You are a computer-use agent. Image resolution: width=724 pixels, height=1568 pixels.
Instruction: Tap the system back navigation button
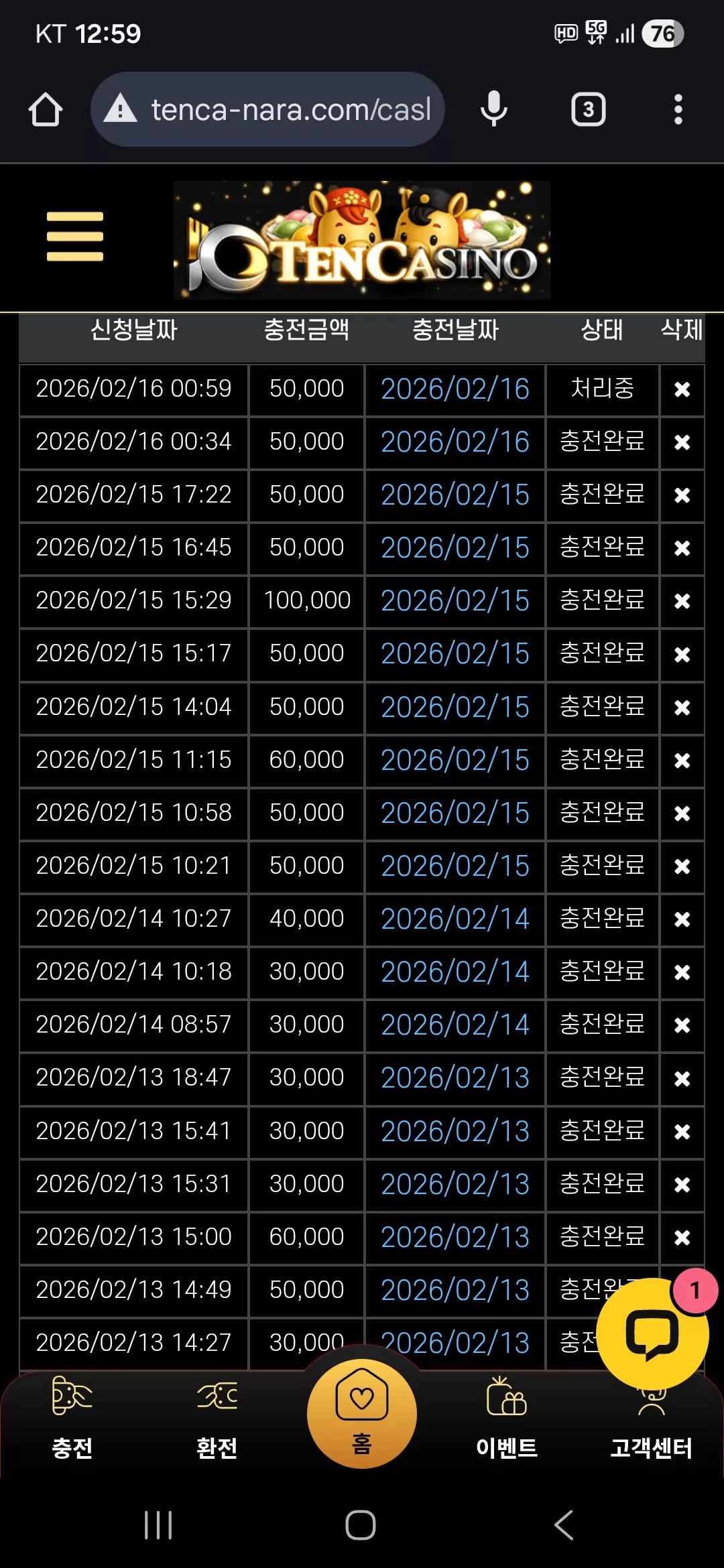click(x=564, y=1525)
